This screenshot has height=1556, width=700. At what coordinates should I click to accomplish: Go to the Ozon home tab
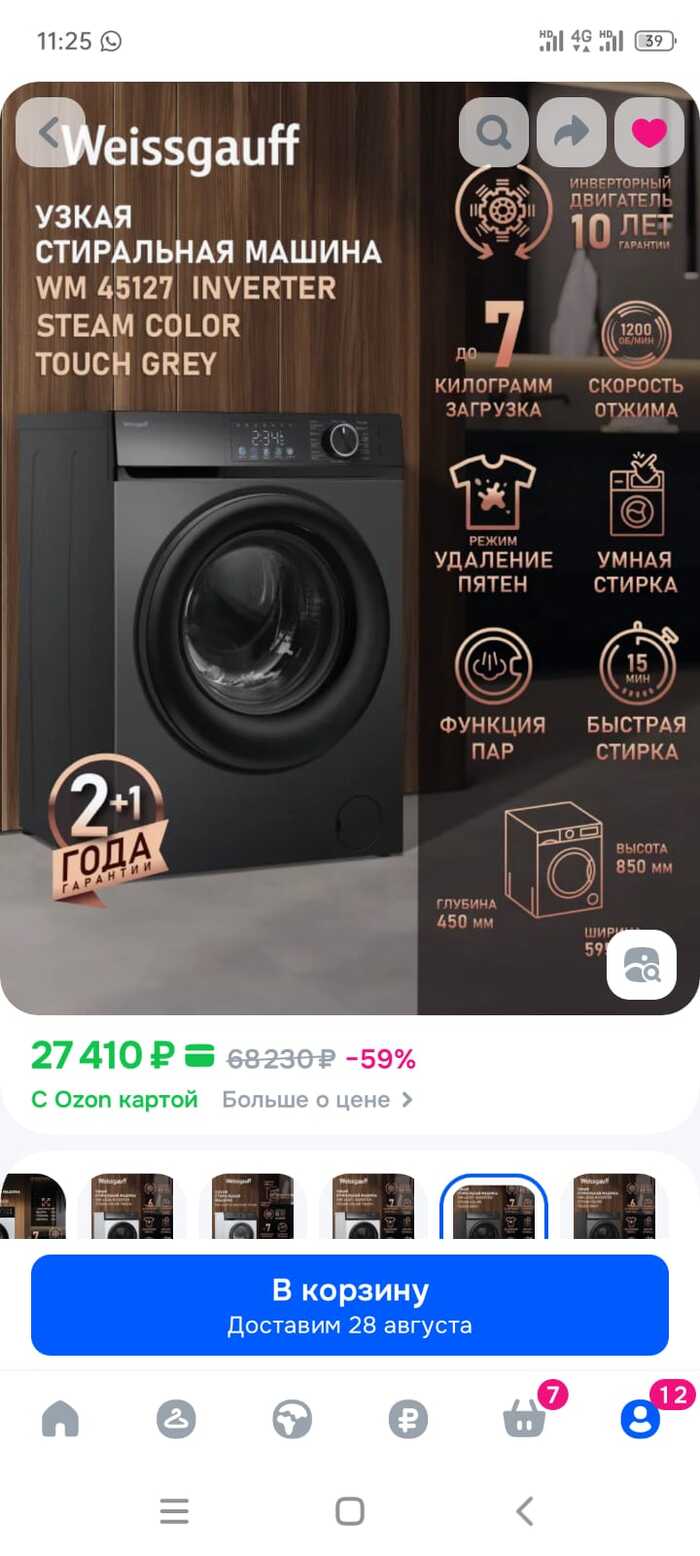coord(60,1418)
